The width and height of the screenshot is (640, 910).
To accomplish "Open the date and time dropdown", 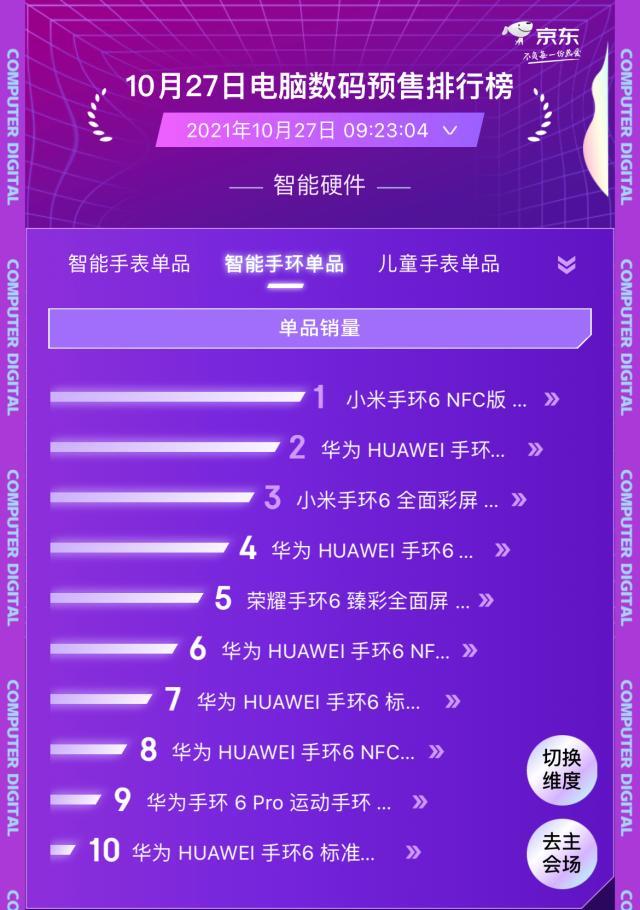I will click(320, 130).
